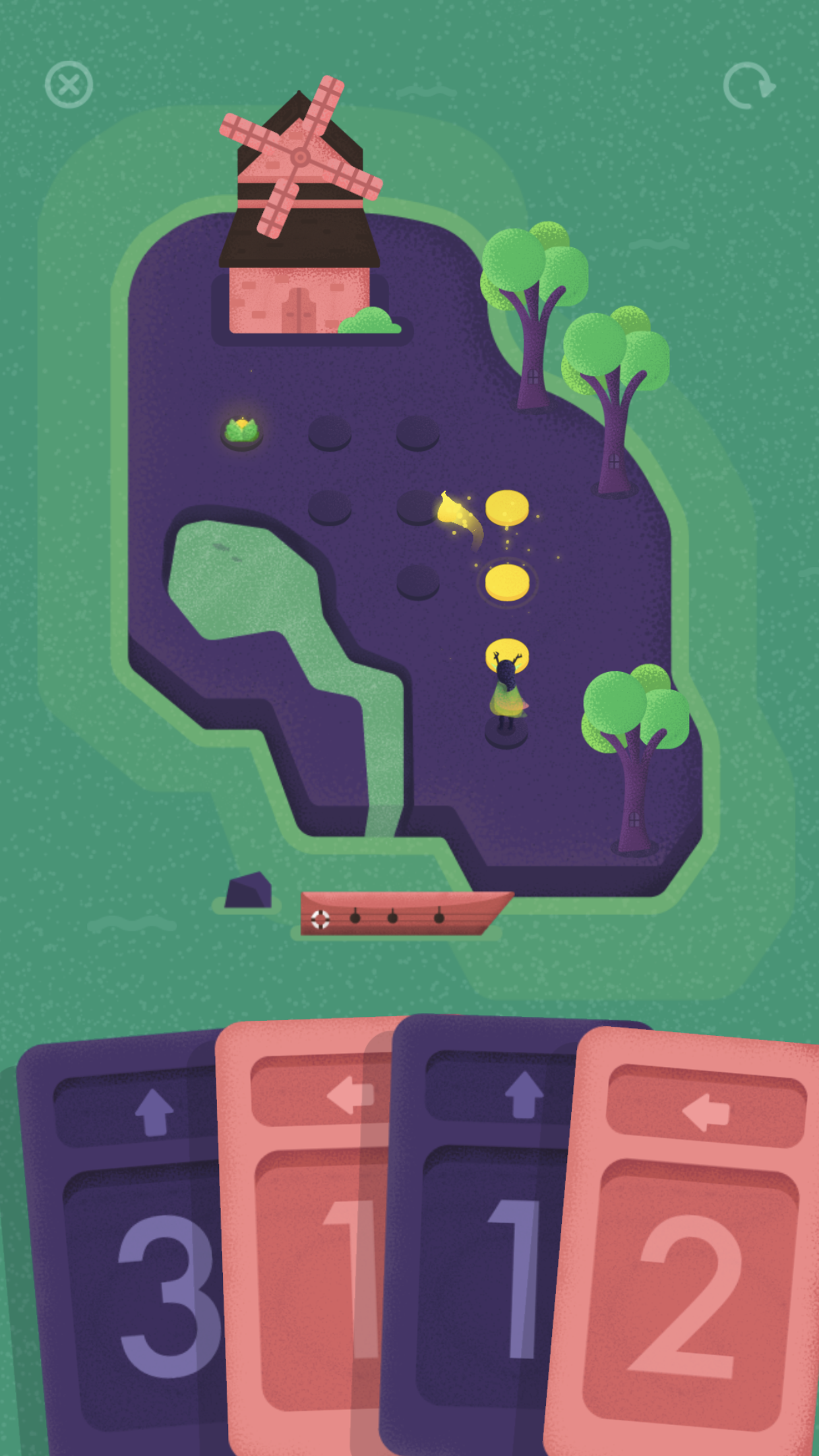Restart the level with the reset arrow
Viewport: 819px width, 1456px height.
pos(748,86)
